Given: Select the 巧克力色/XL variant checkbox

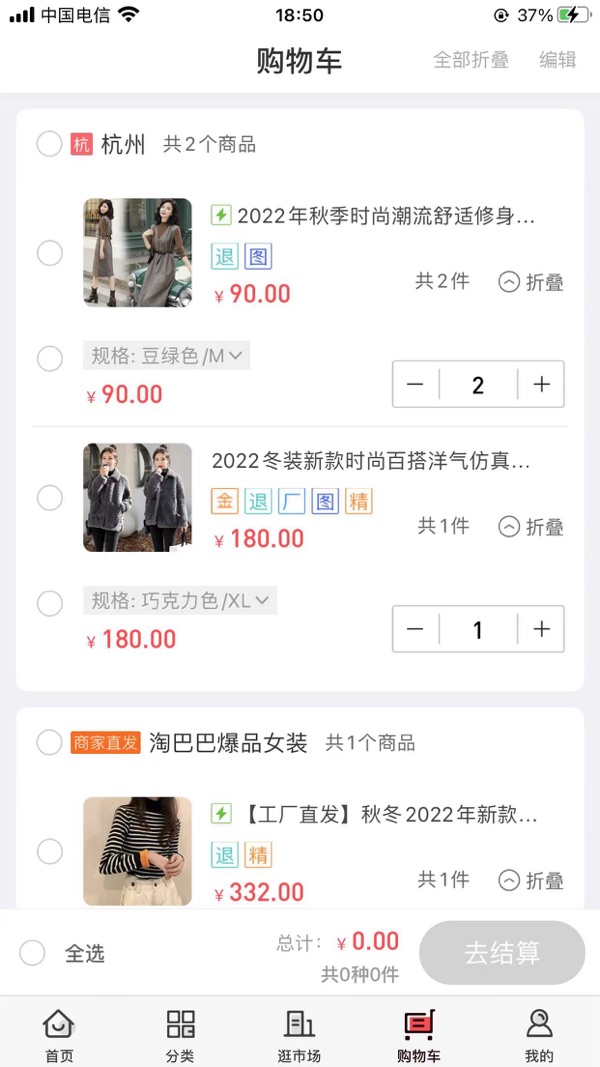Looking at the screenshot, I should click(x=49, y=603).
